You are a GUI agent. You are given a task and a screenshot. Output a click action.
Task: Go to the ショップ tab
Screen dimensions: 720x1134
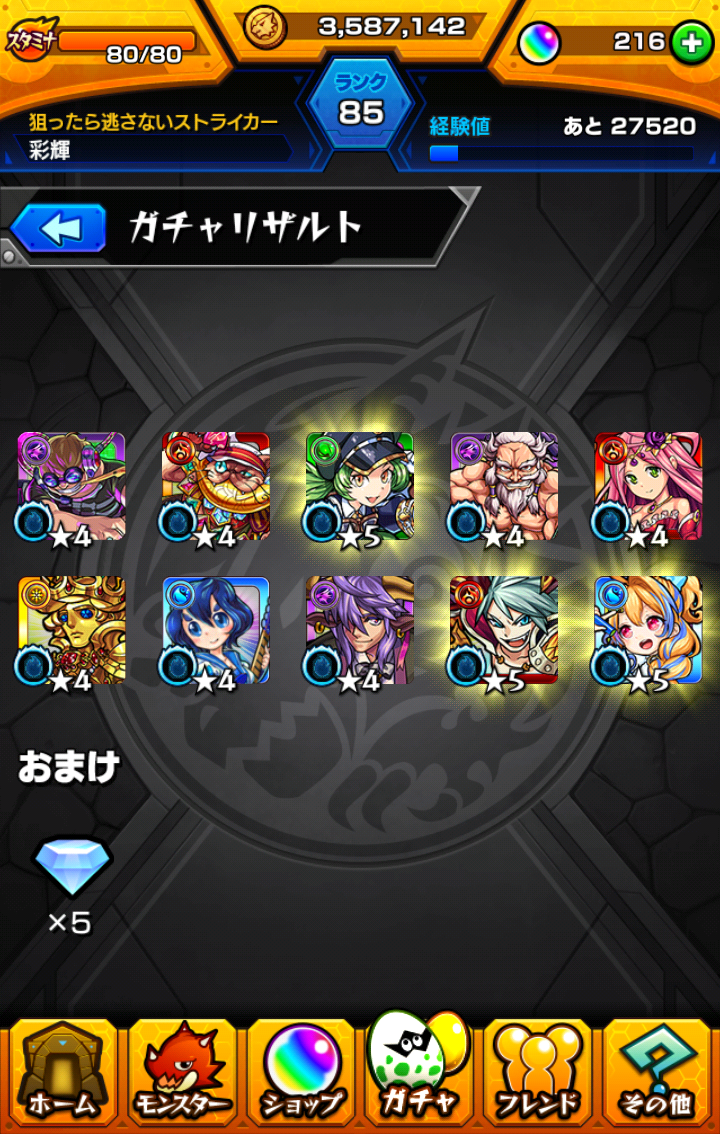(300, 1072)
